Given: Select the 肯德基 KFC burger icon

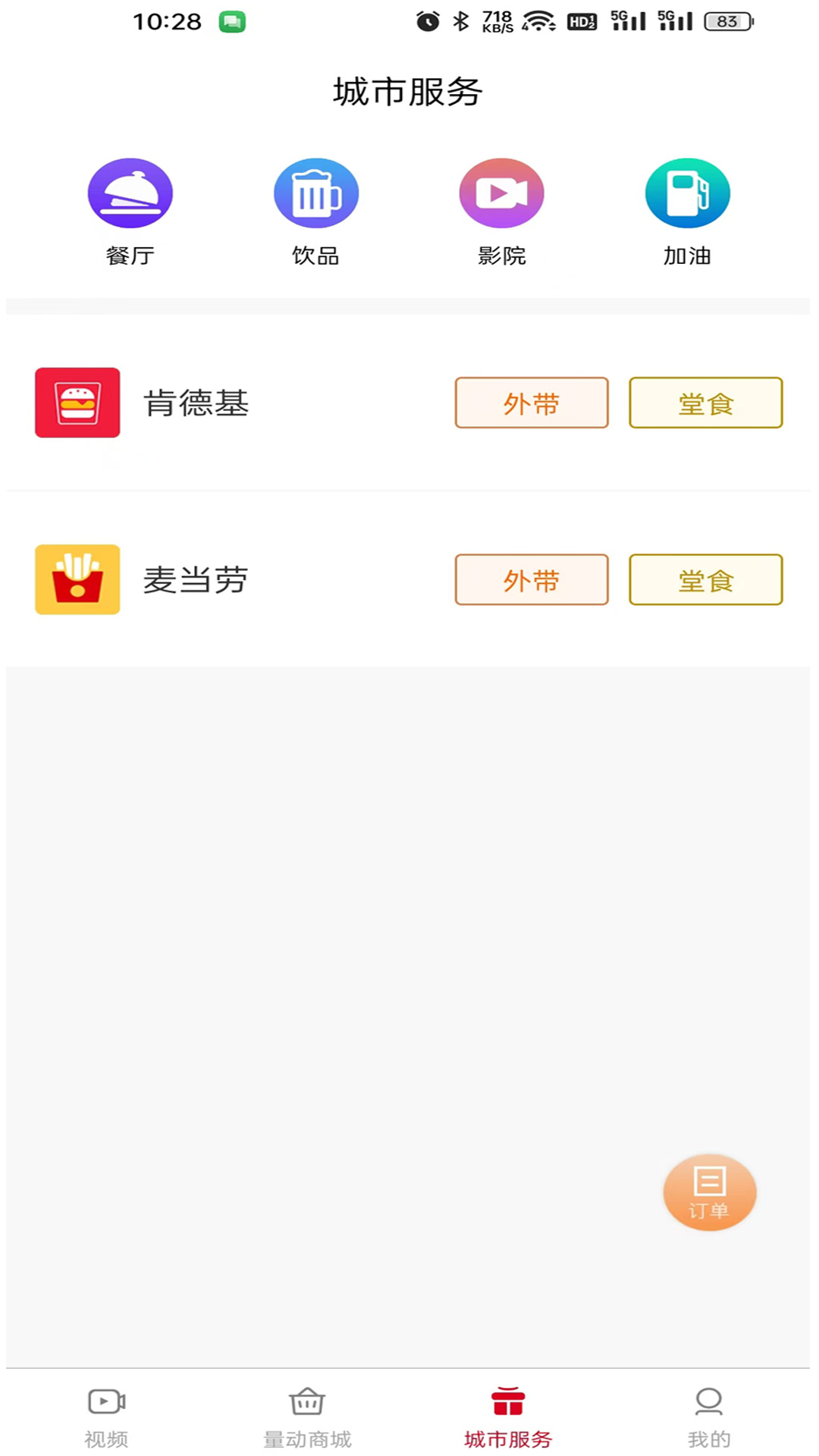Looking at the screenshot, I should (77, 403).
